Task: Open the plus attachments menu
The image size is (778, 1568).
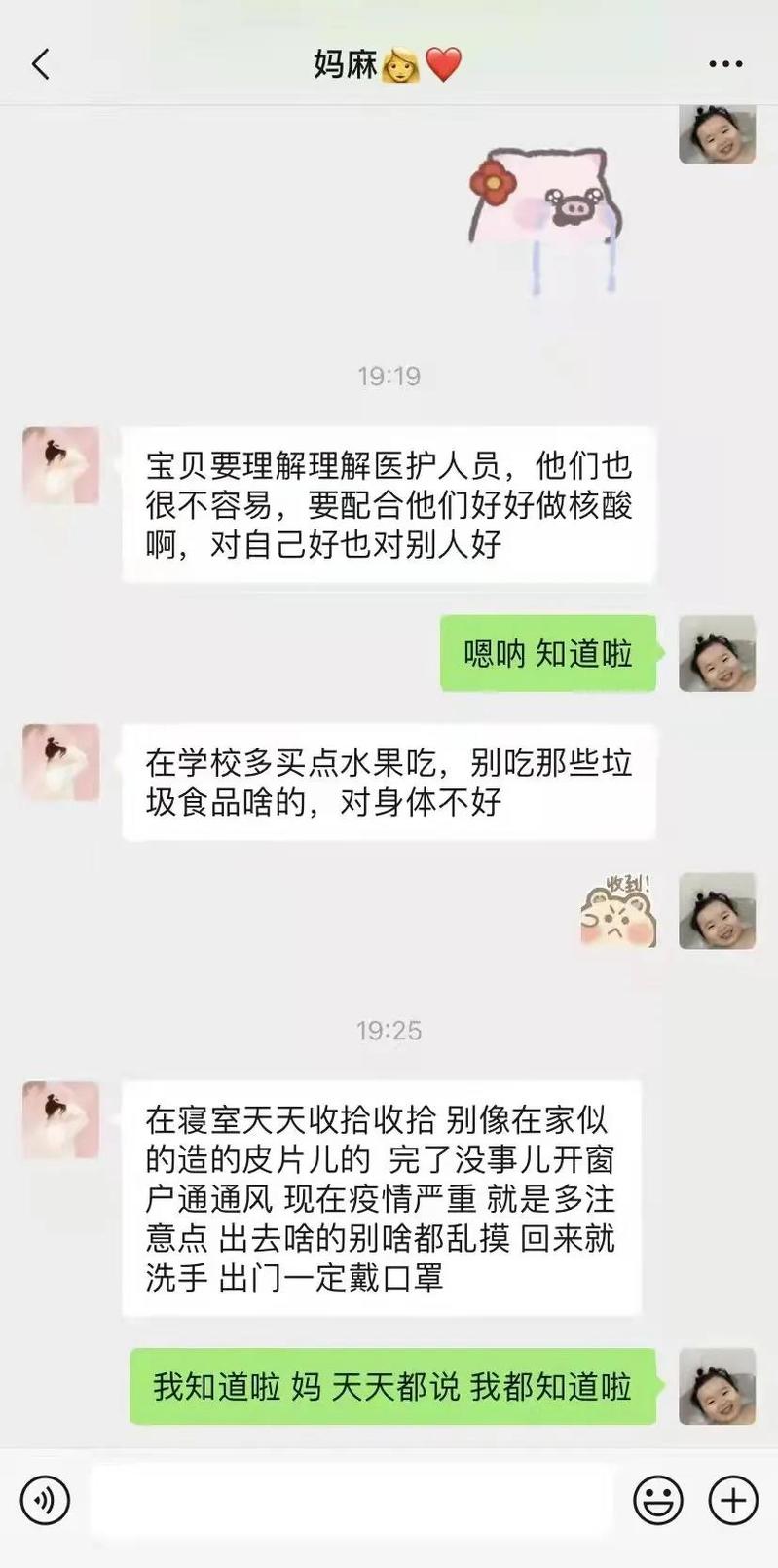Action: (732, 1500)
